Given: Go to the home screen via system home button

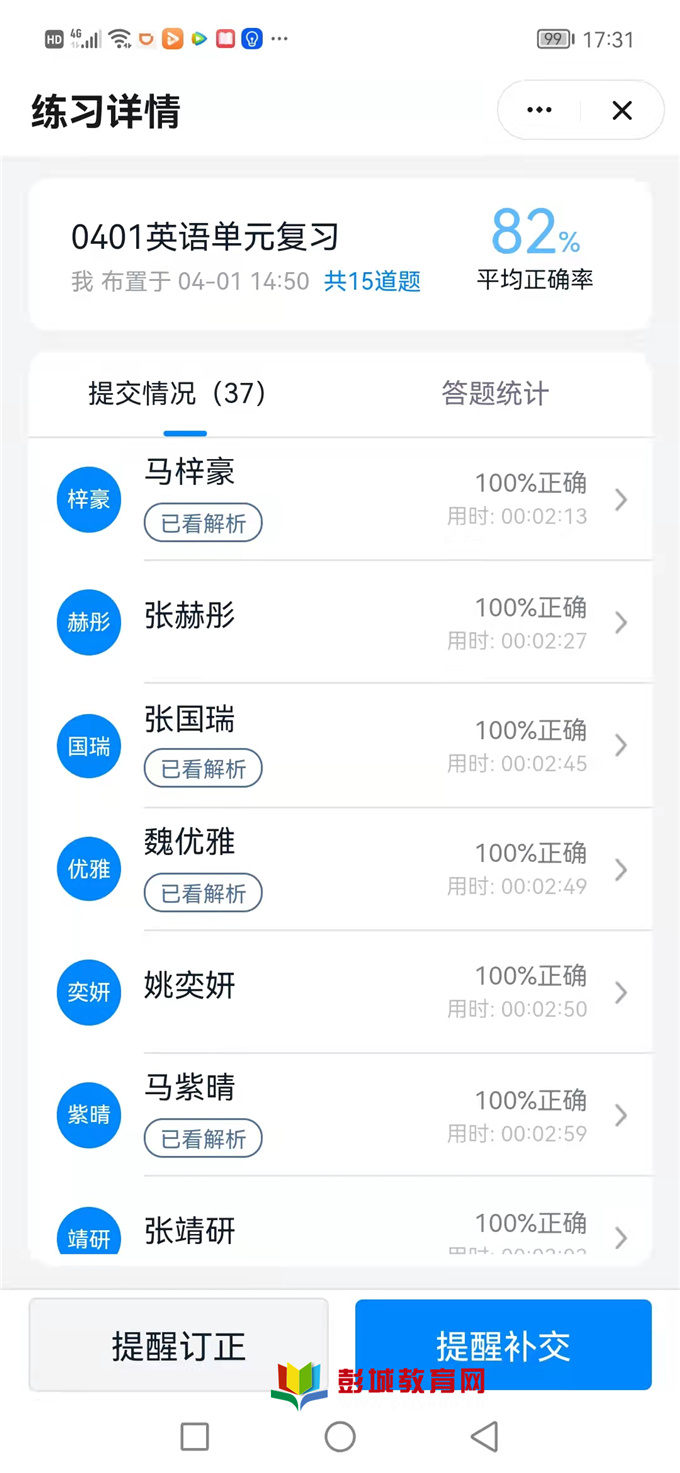Looking at the screenshot, I should coord(340,1437).
